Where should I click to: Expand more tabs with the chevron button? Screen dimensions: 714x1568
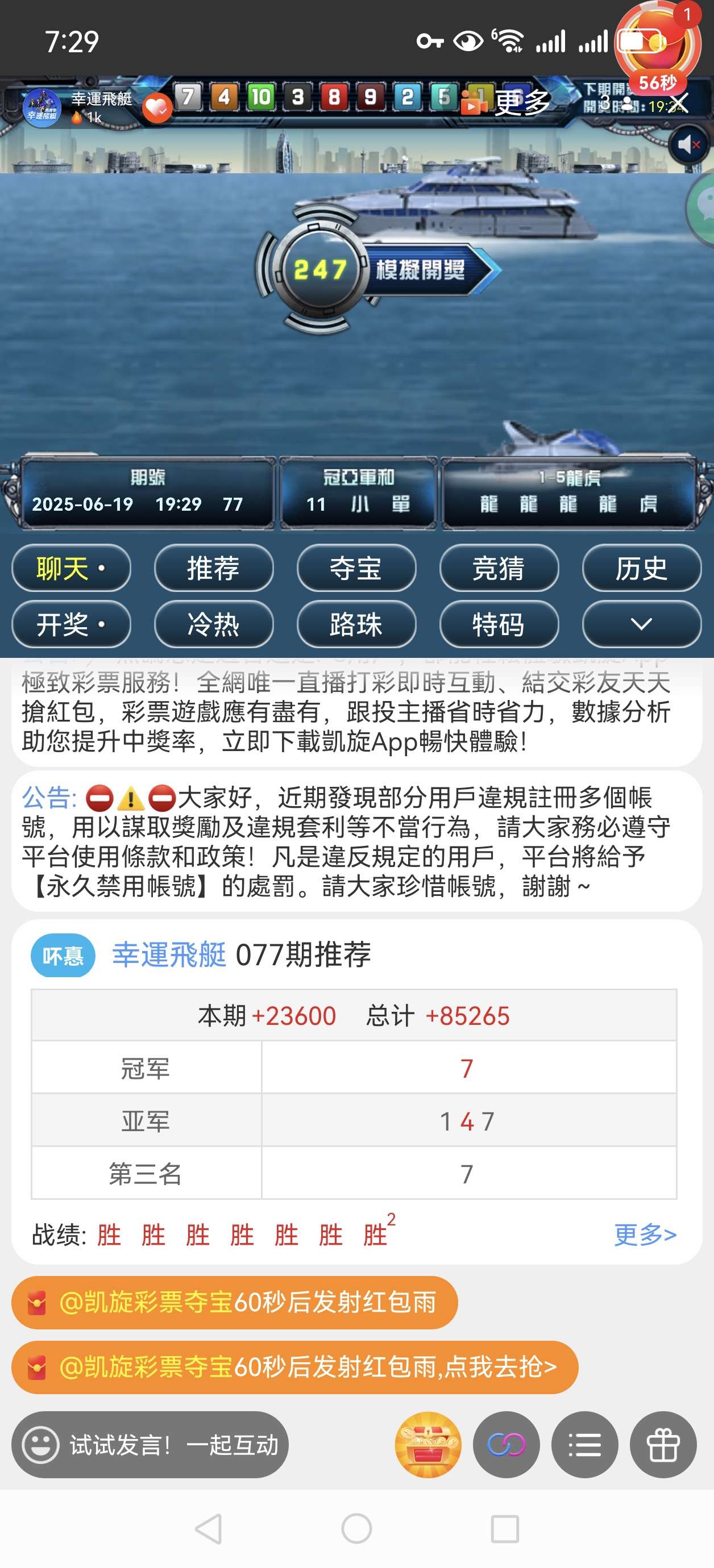[x=641, y=624]
